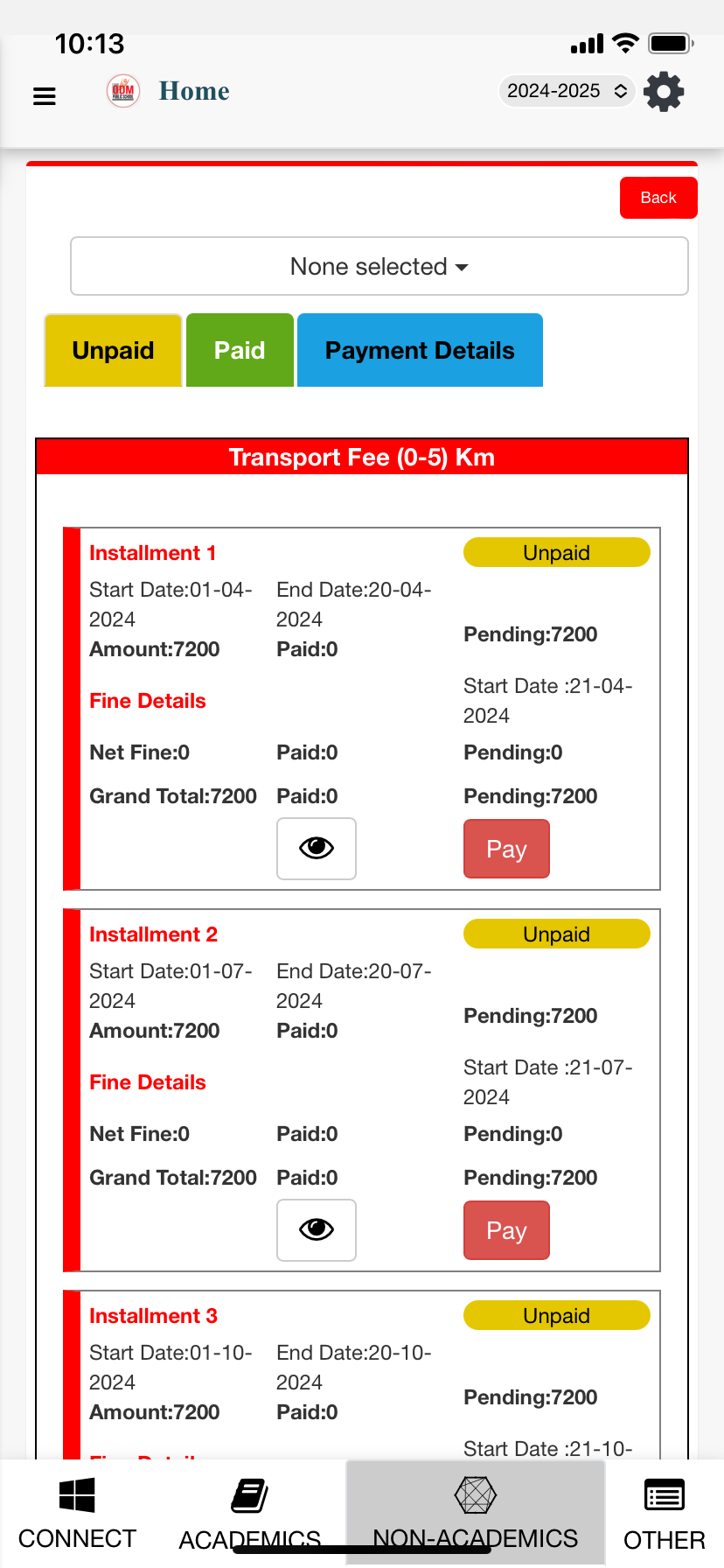Go to the Connect section
Image resolution: width=724 pixels, height=1568 pixels.
pos(77,1514)
